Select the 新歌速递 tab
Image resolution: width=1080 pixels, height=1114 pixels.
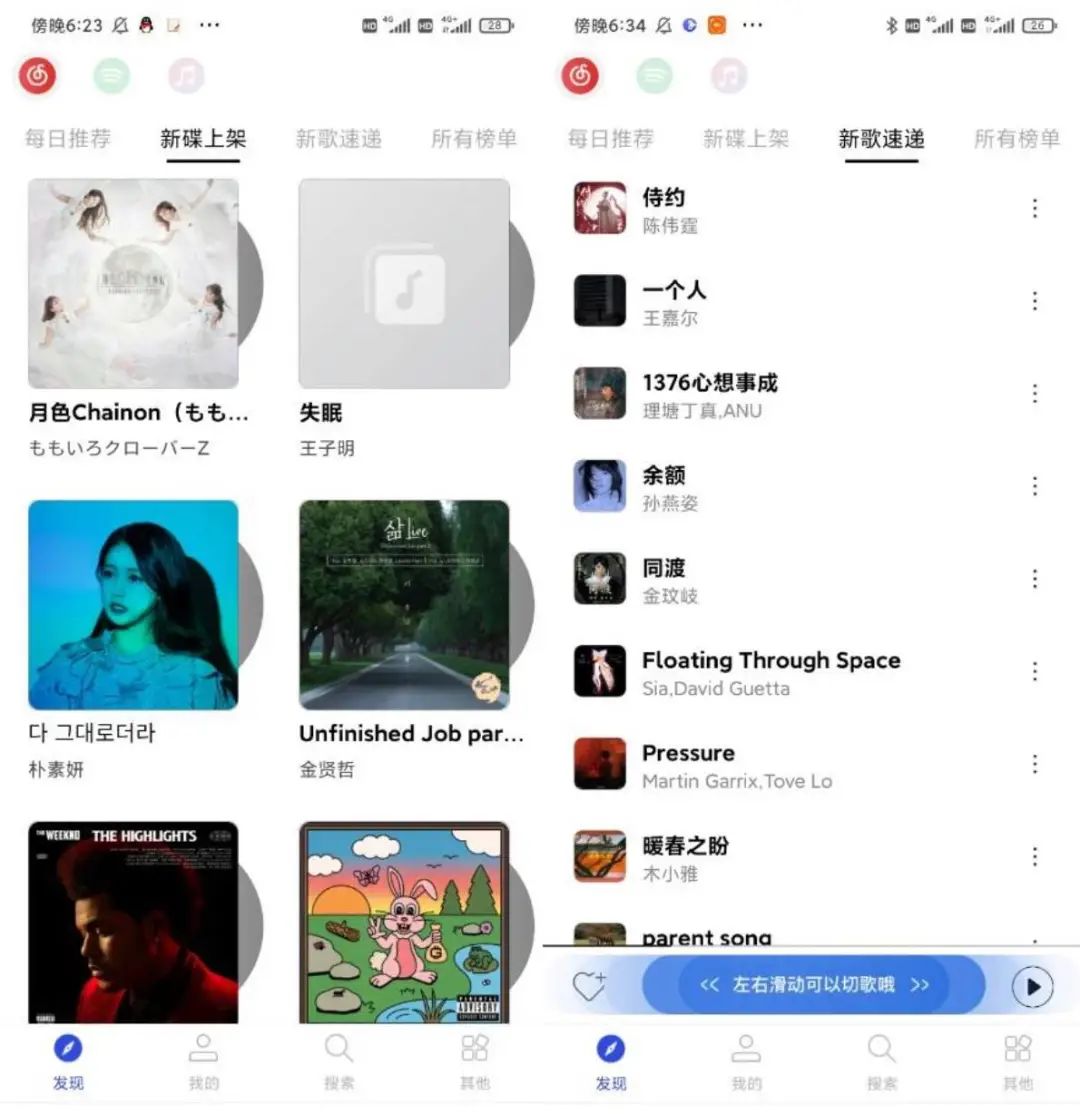point(881,140)
